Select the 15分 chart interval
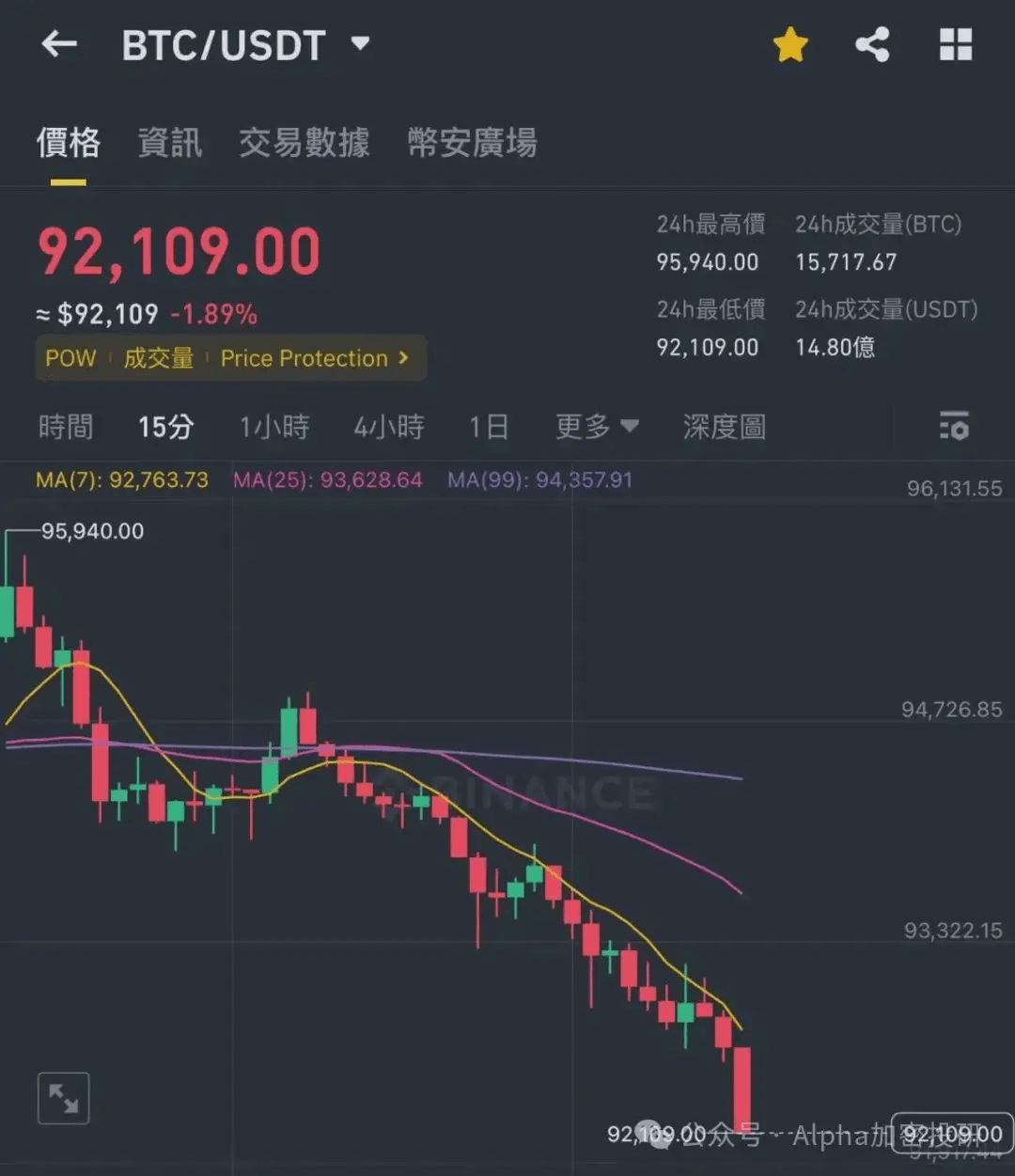Image resolution: width=1015 pixels, height=1176 pixels. point(166,427)
